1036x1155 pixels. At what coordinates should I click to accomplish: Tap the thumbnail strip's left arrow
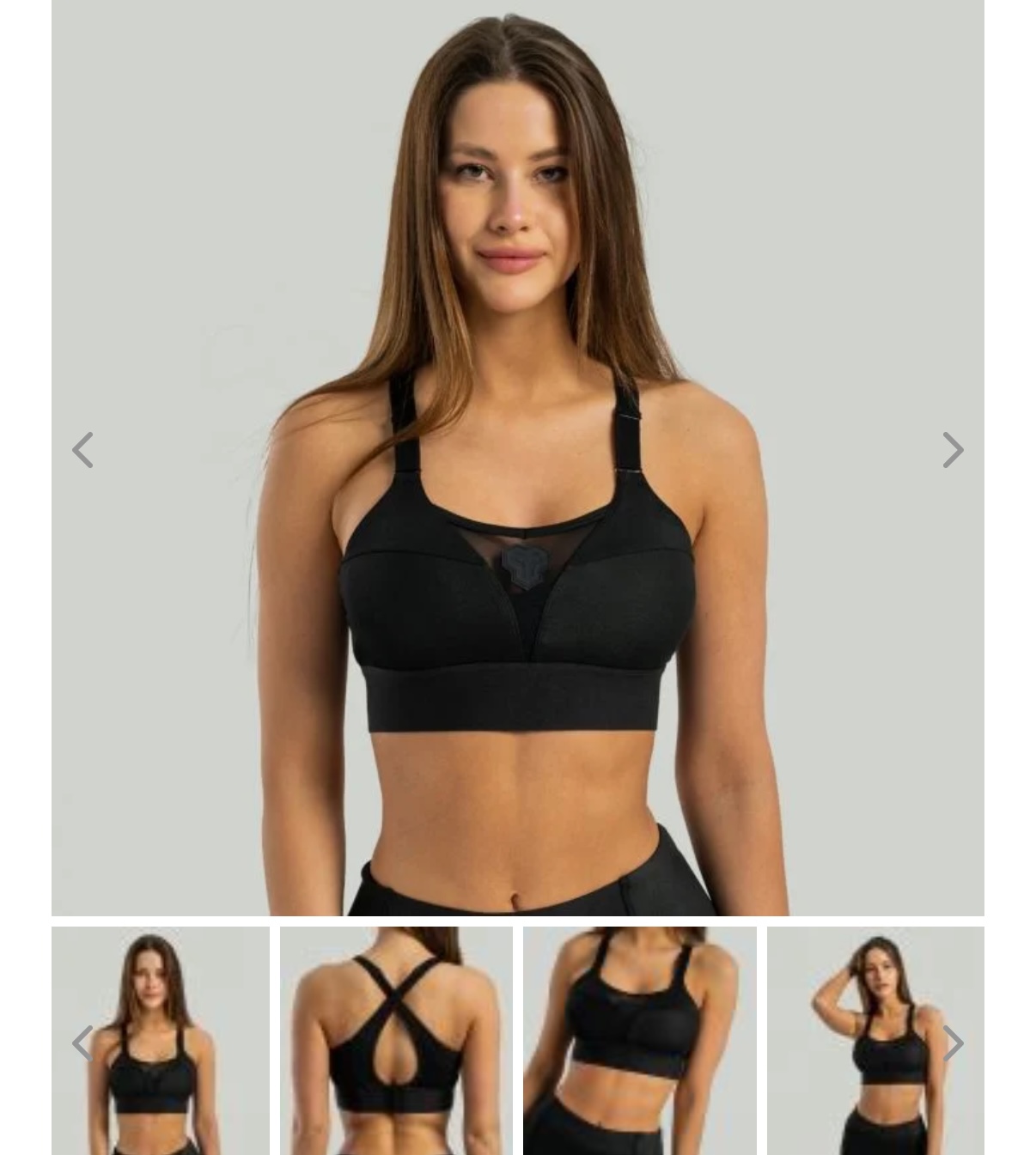(x=82, y=1043)
